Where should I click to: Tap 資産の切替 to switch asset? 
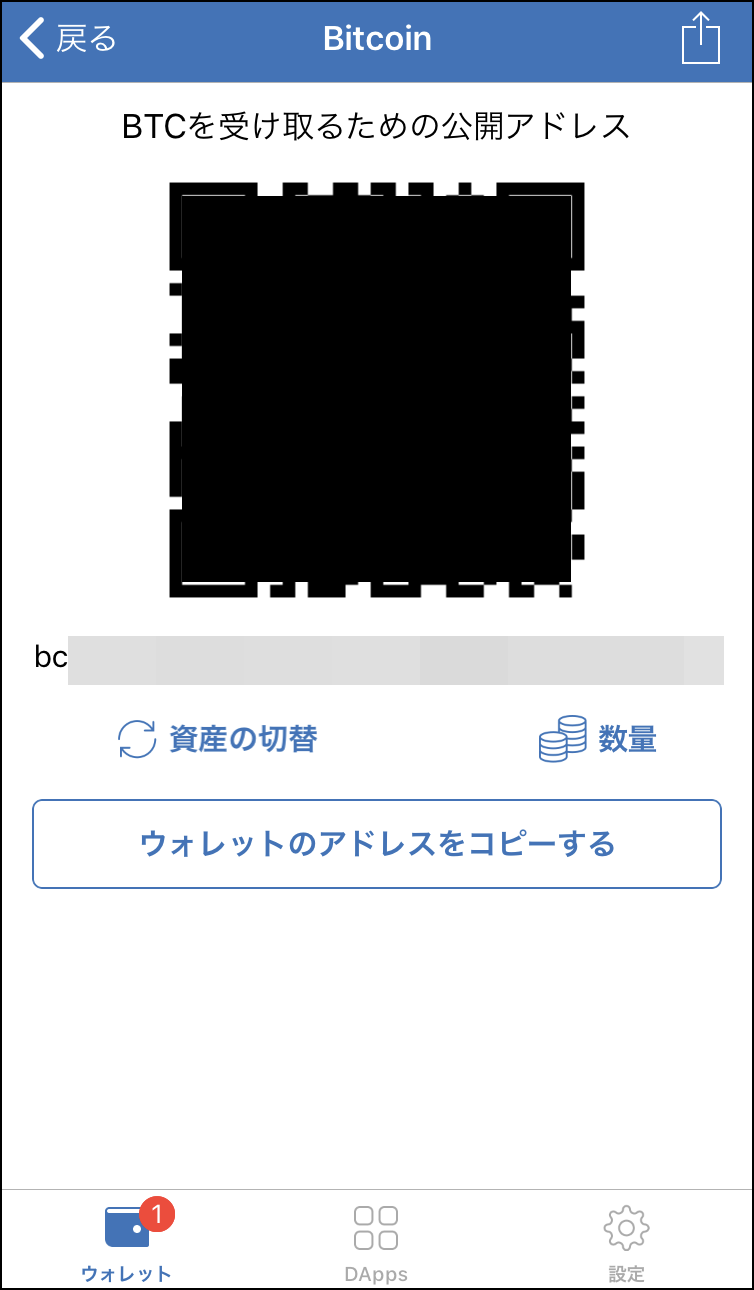click(x=217, y=739)
